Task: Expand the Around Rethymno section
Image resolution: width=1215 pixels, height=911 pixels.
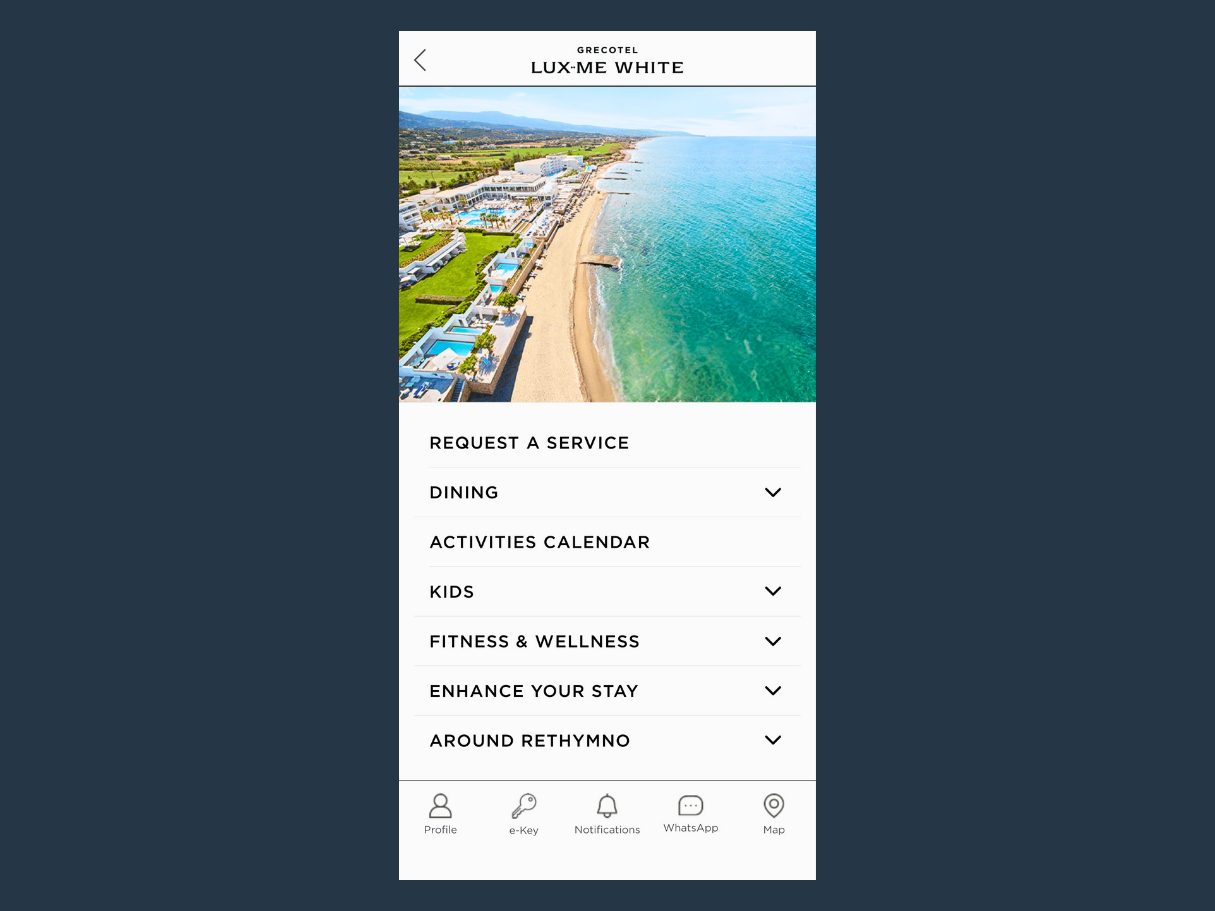Action: [772, 740]
